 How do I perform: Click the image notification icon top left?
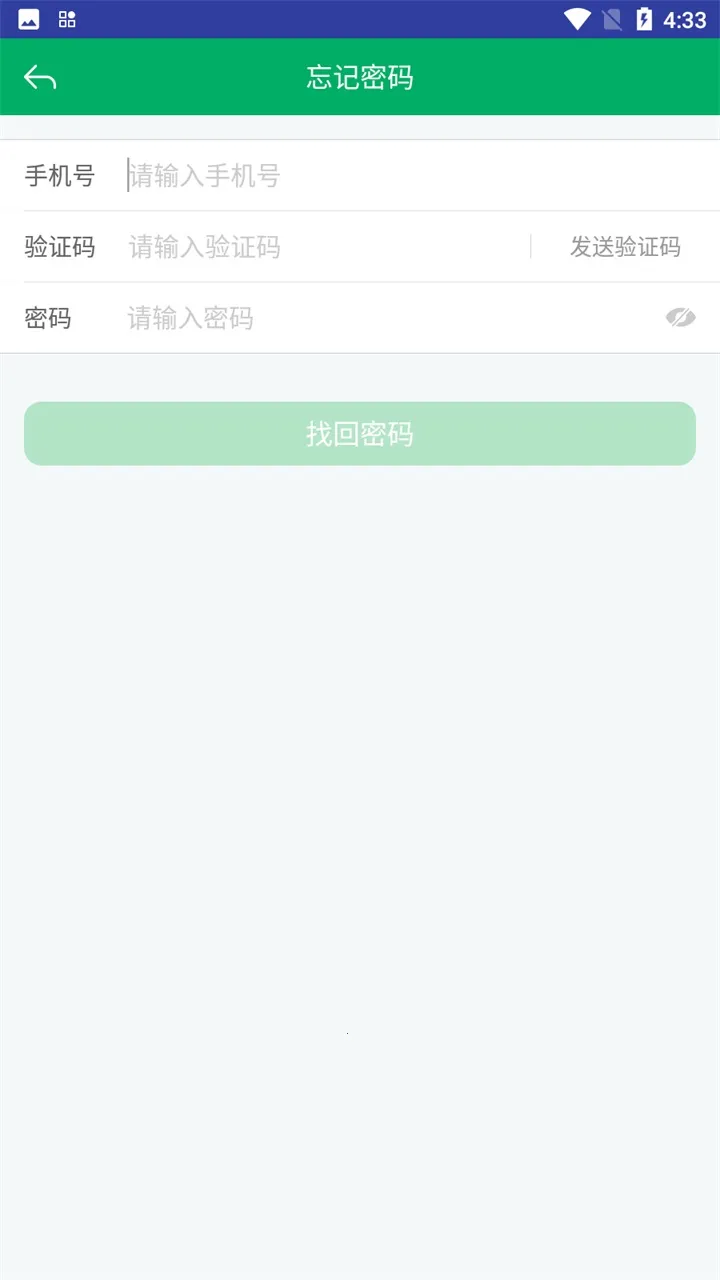[27, 17]
